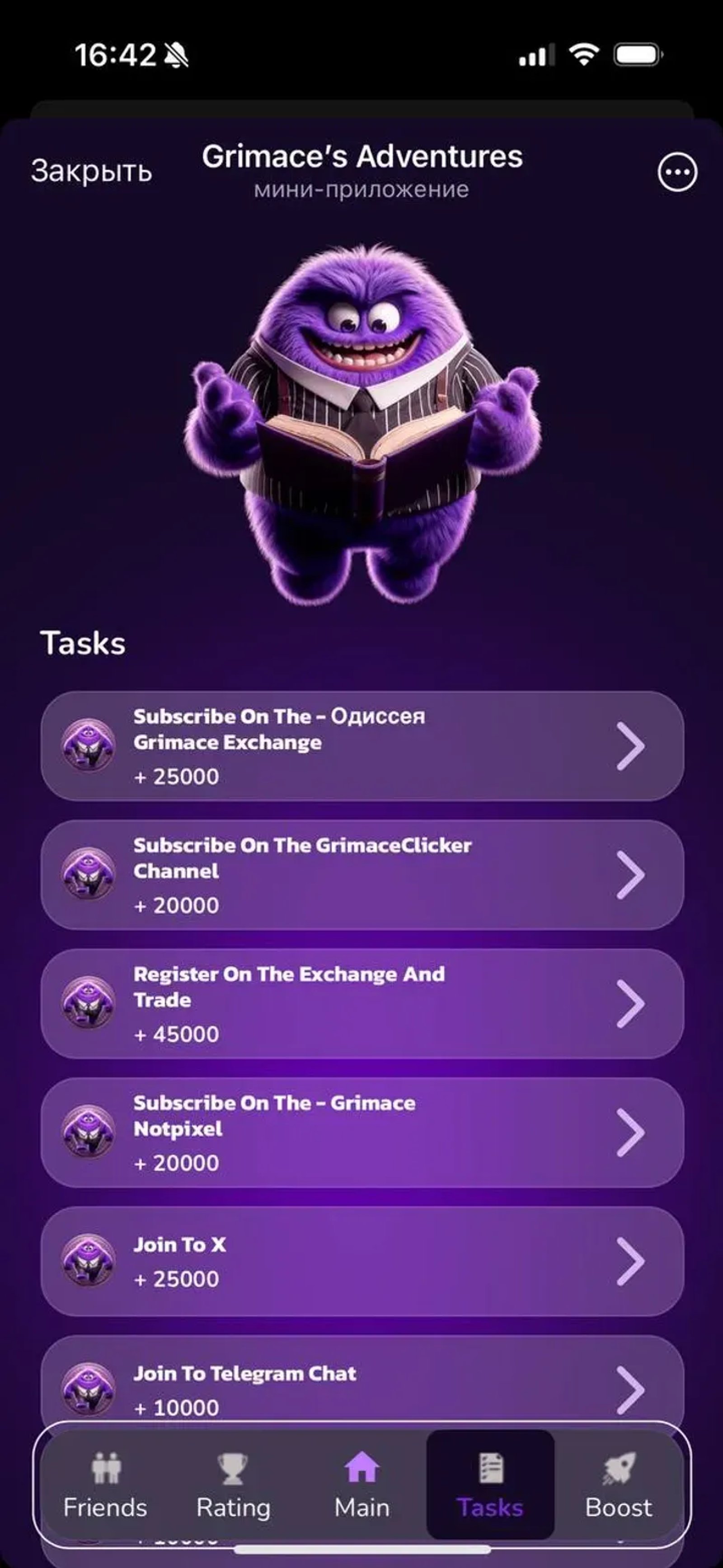This screenshot has width=723, height=1568.
Task: Open the three-dot options menu
Action: click(x=678, y=172)
